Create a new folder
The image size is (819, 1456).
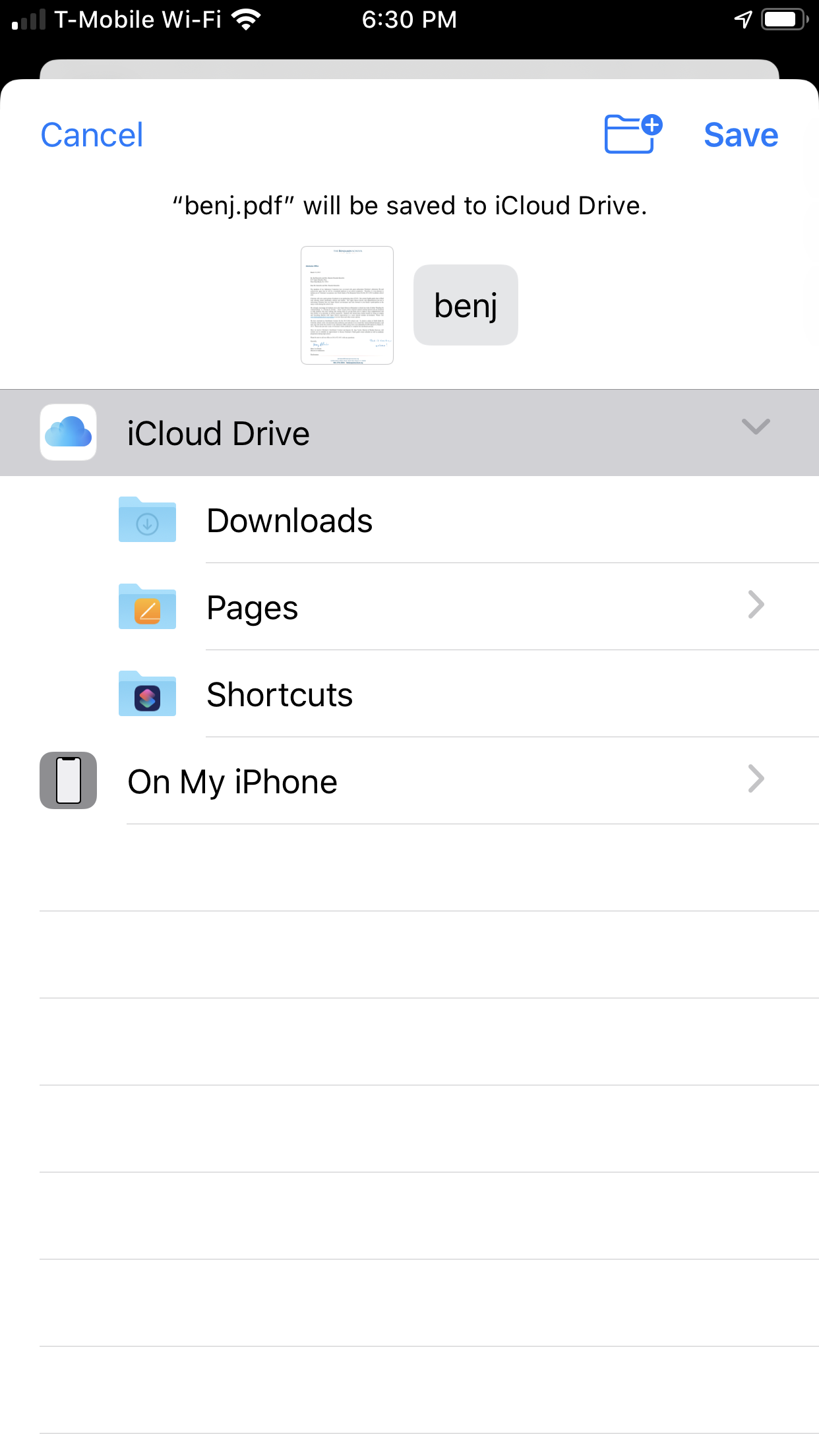click(x=632, y=134)
